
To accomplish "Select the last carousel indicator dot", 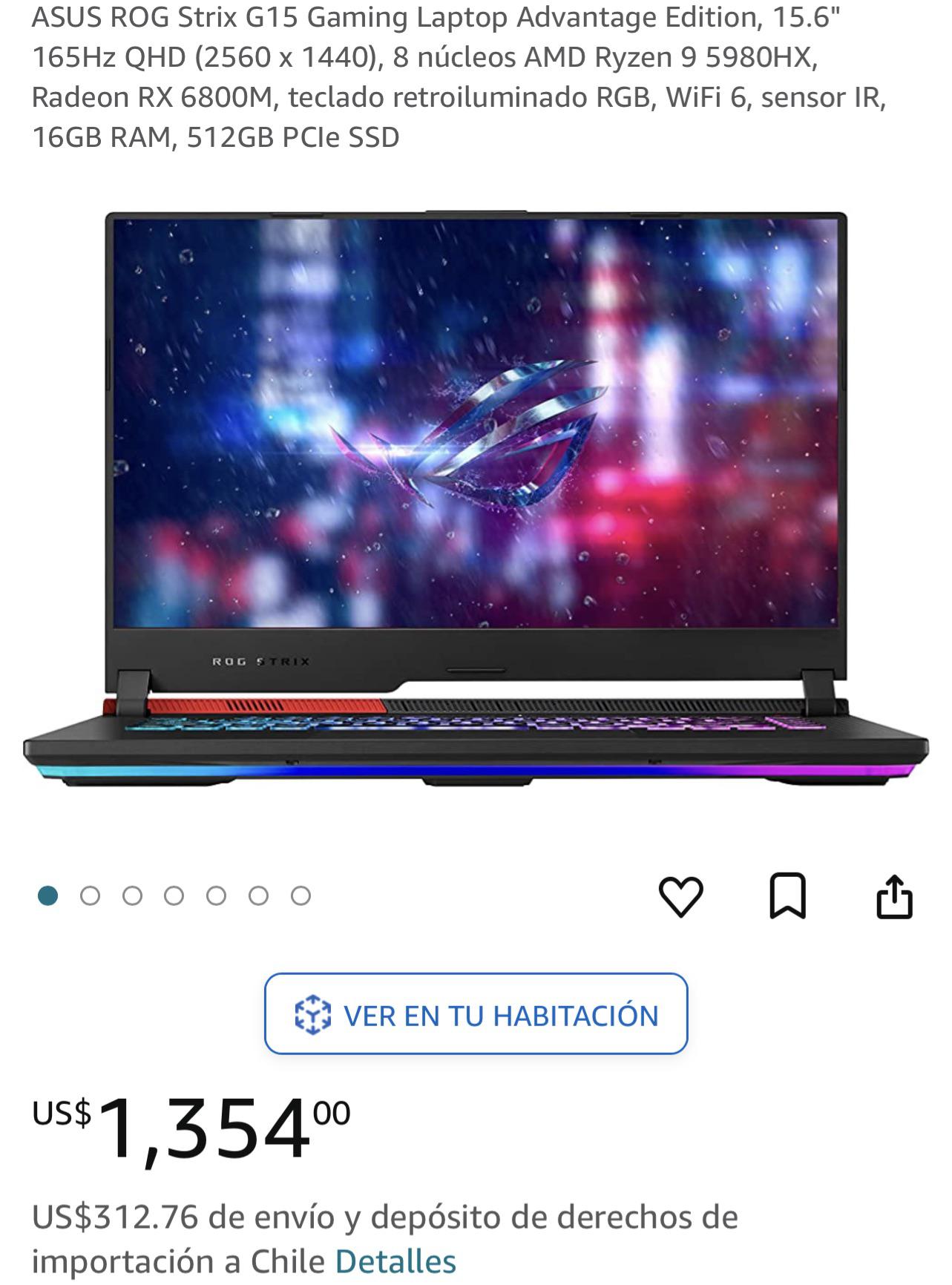I will (x=302, y=896).
